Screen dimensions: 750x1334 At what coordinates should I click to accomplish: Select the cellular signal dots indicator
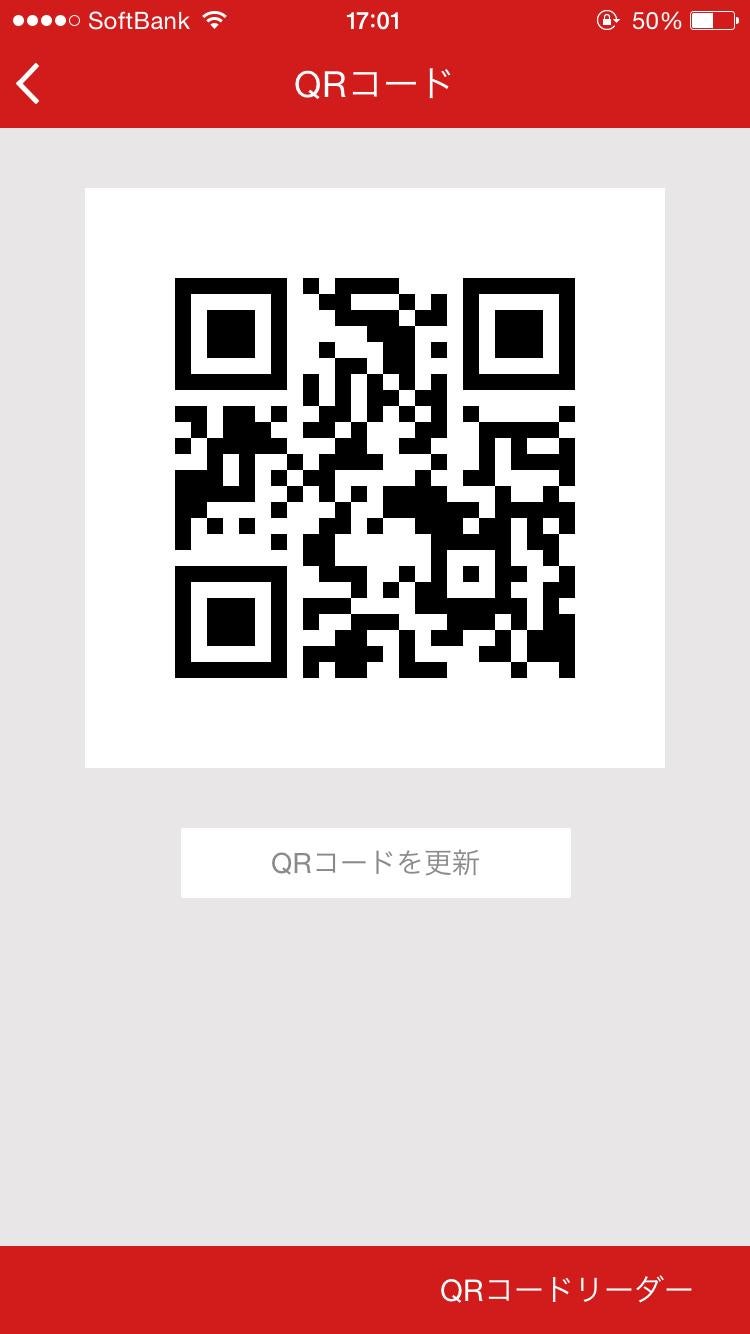pyautogui.click(x=45, y=18)
